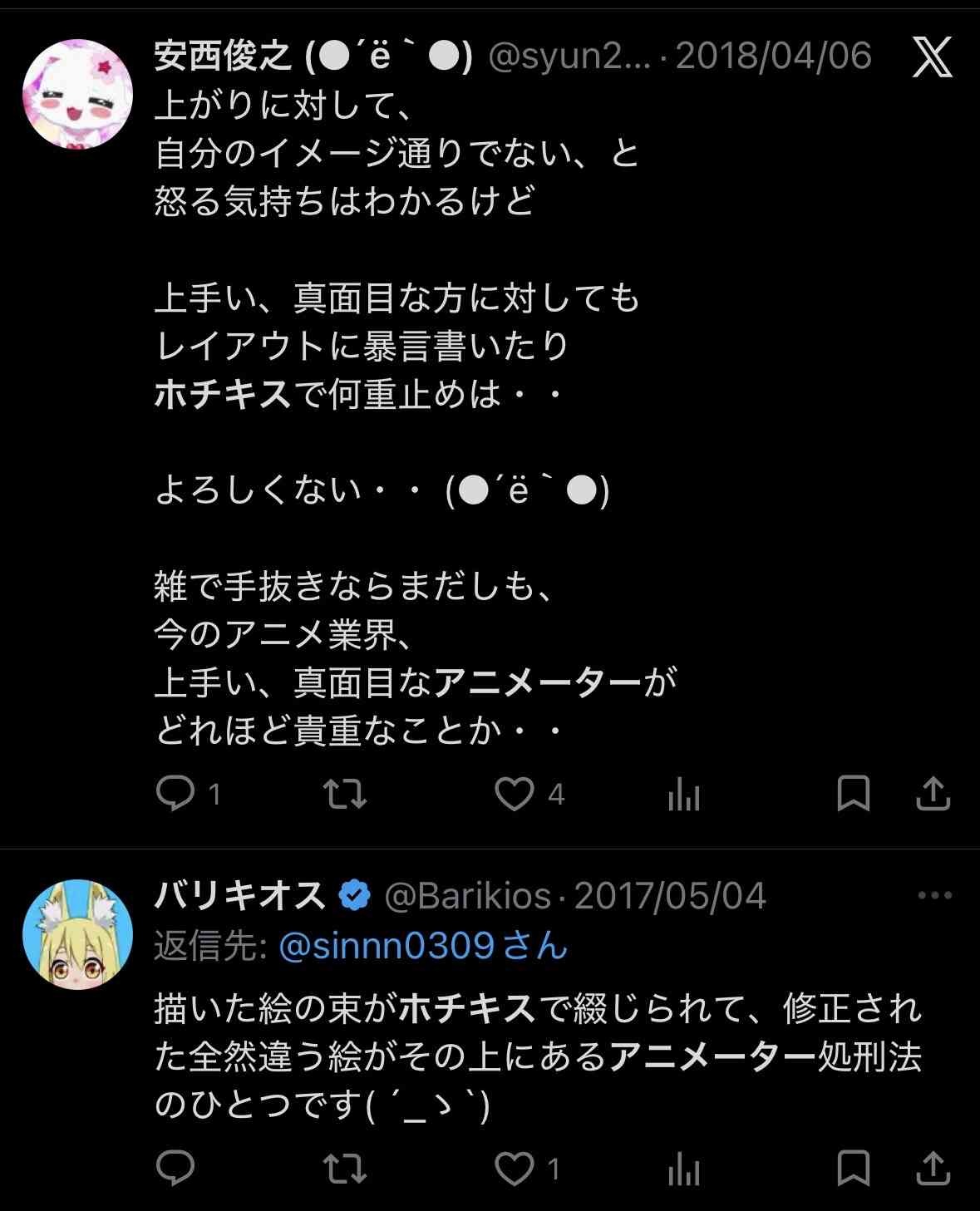Reply to バリキオス's post

[175, 1169]
